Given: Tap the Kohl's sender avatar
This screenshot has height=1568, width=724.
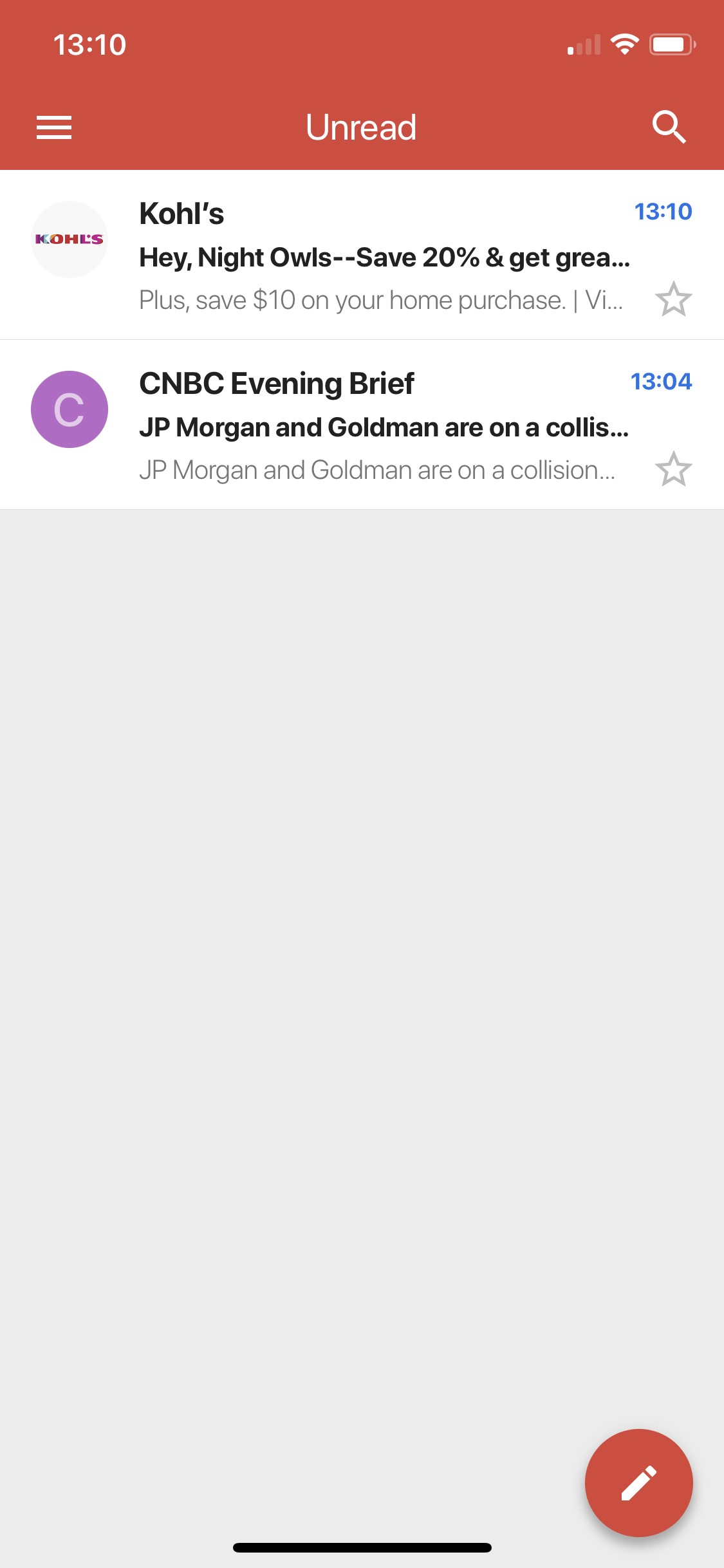Looking at the screenshot, I should 70,239.
